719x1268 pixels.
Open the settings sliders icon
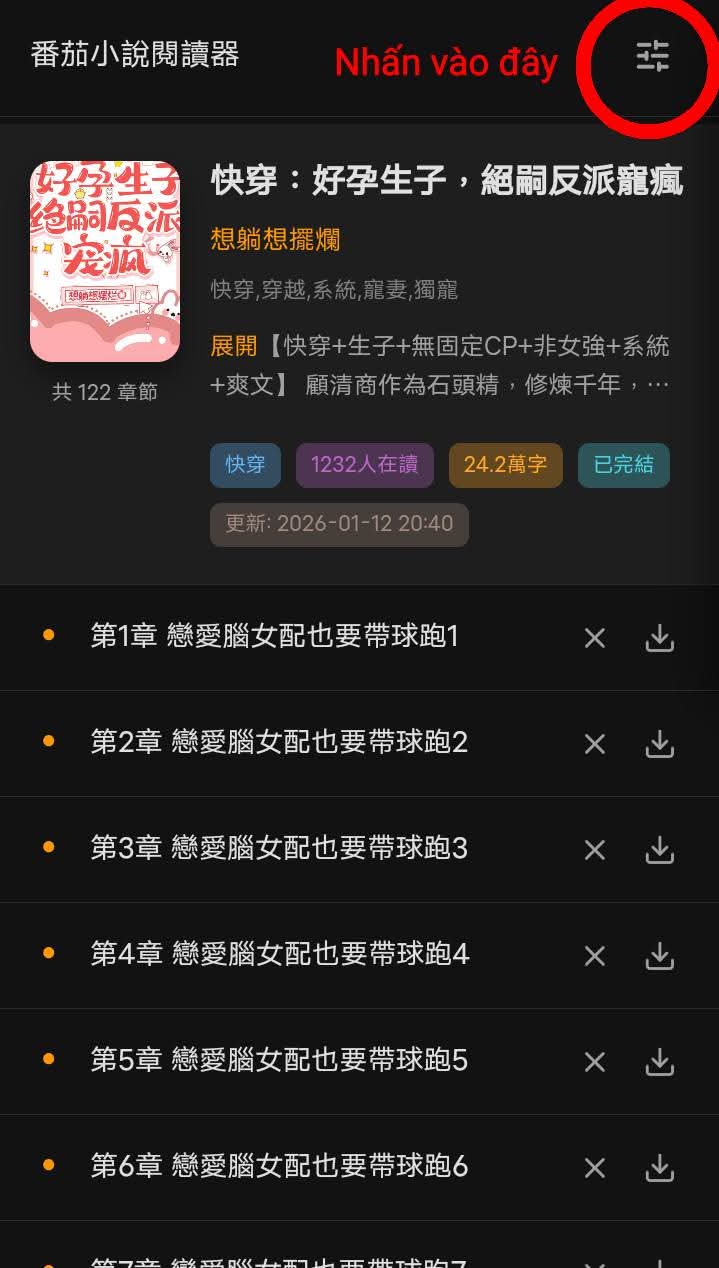pos(652,56)
